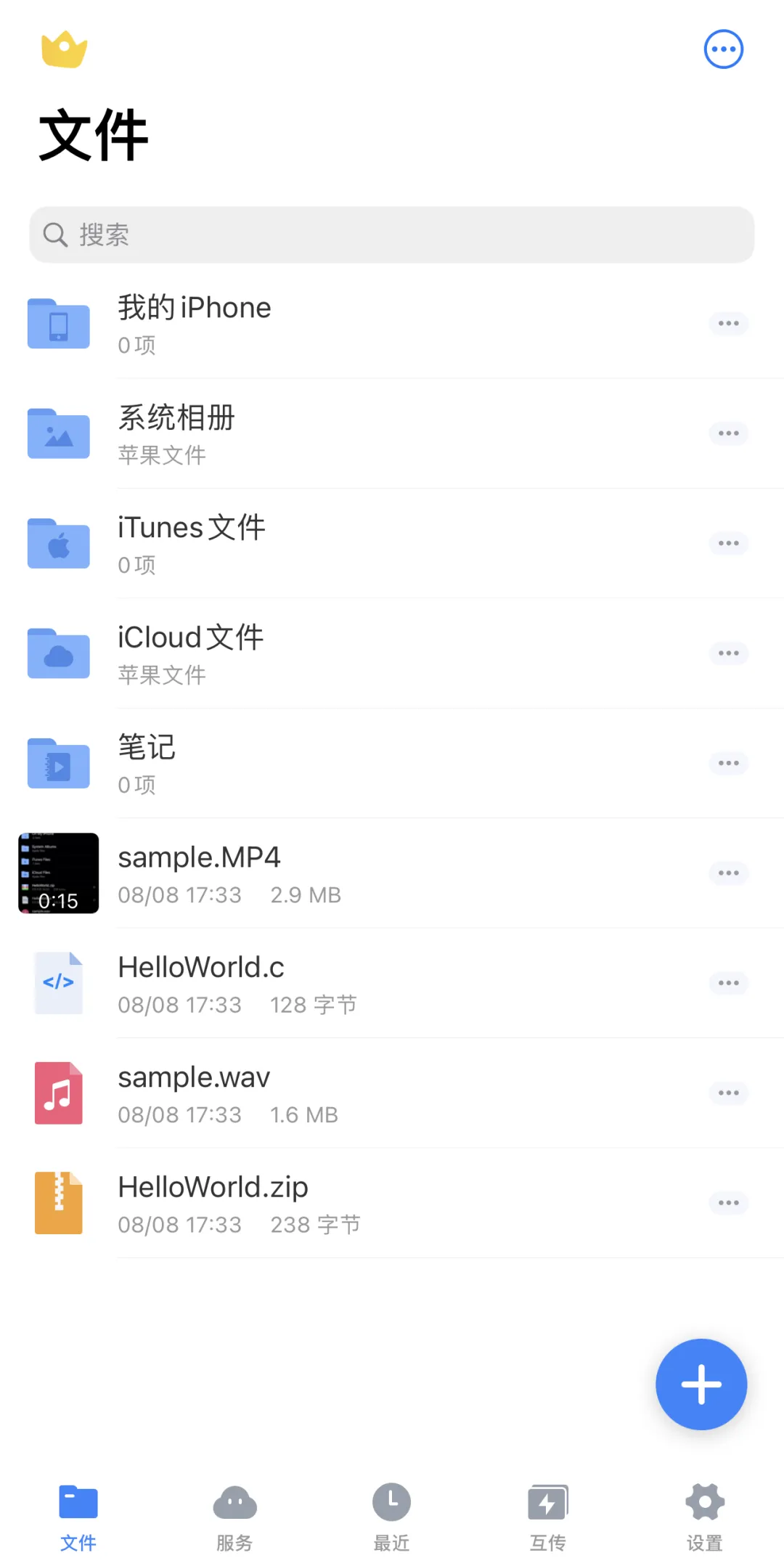Viewport: 784px width, 1566px height.
Task: Tap the blue plus add button
Action: (x=701, y=1384)
